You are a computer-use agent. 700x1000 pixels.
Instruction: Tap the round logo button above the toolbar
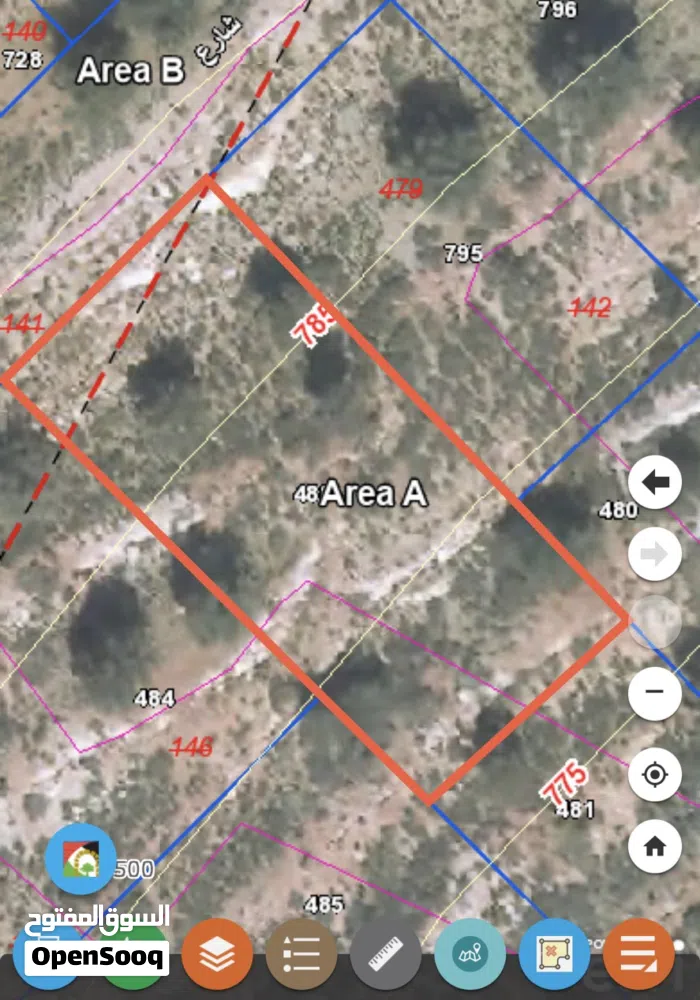80,859
